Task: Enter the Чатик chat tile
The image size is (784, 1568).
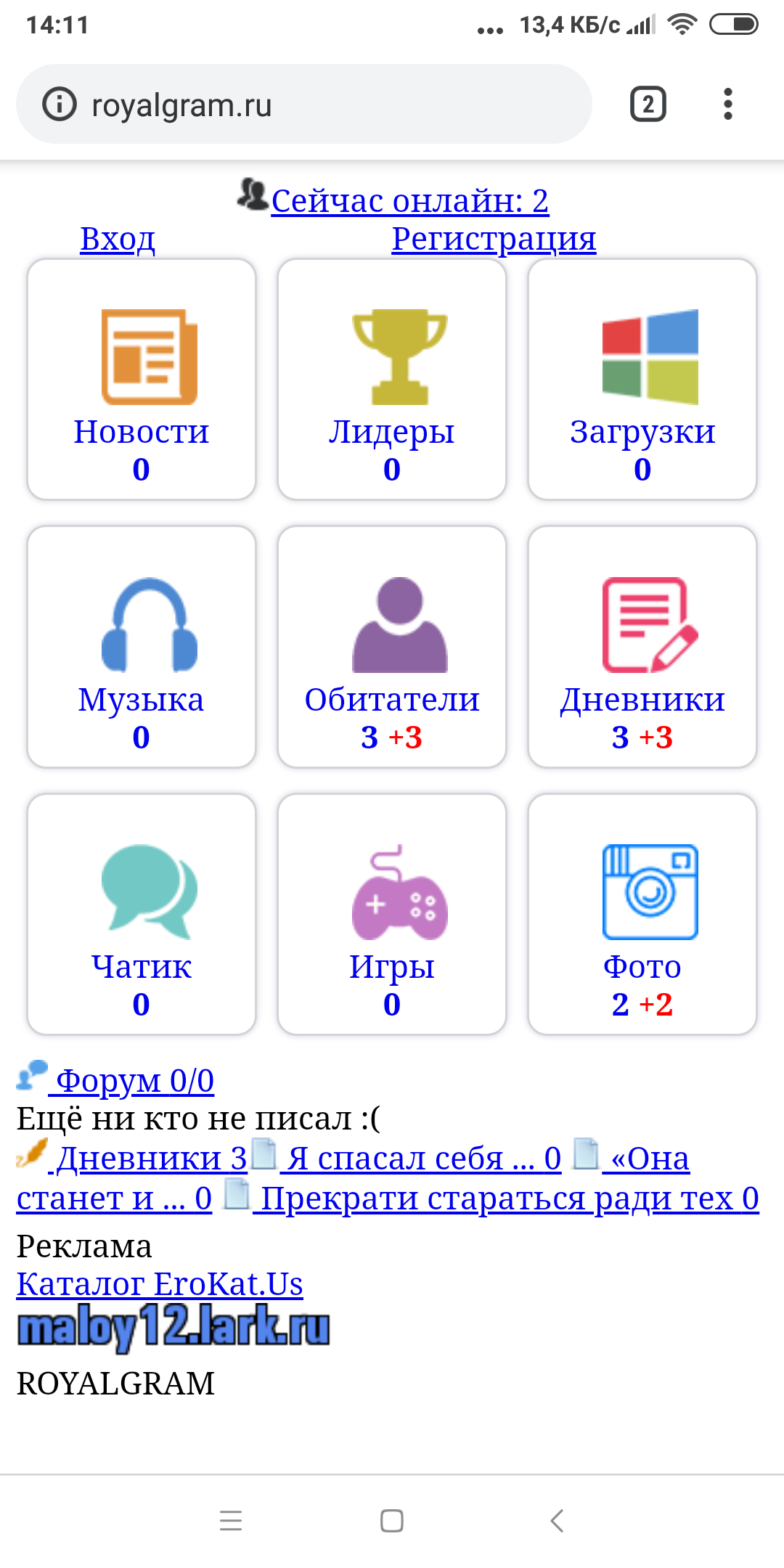Action: tap(142, 914)
